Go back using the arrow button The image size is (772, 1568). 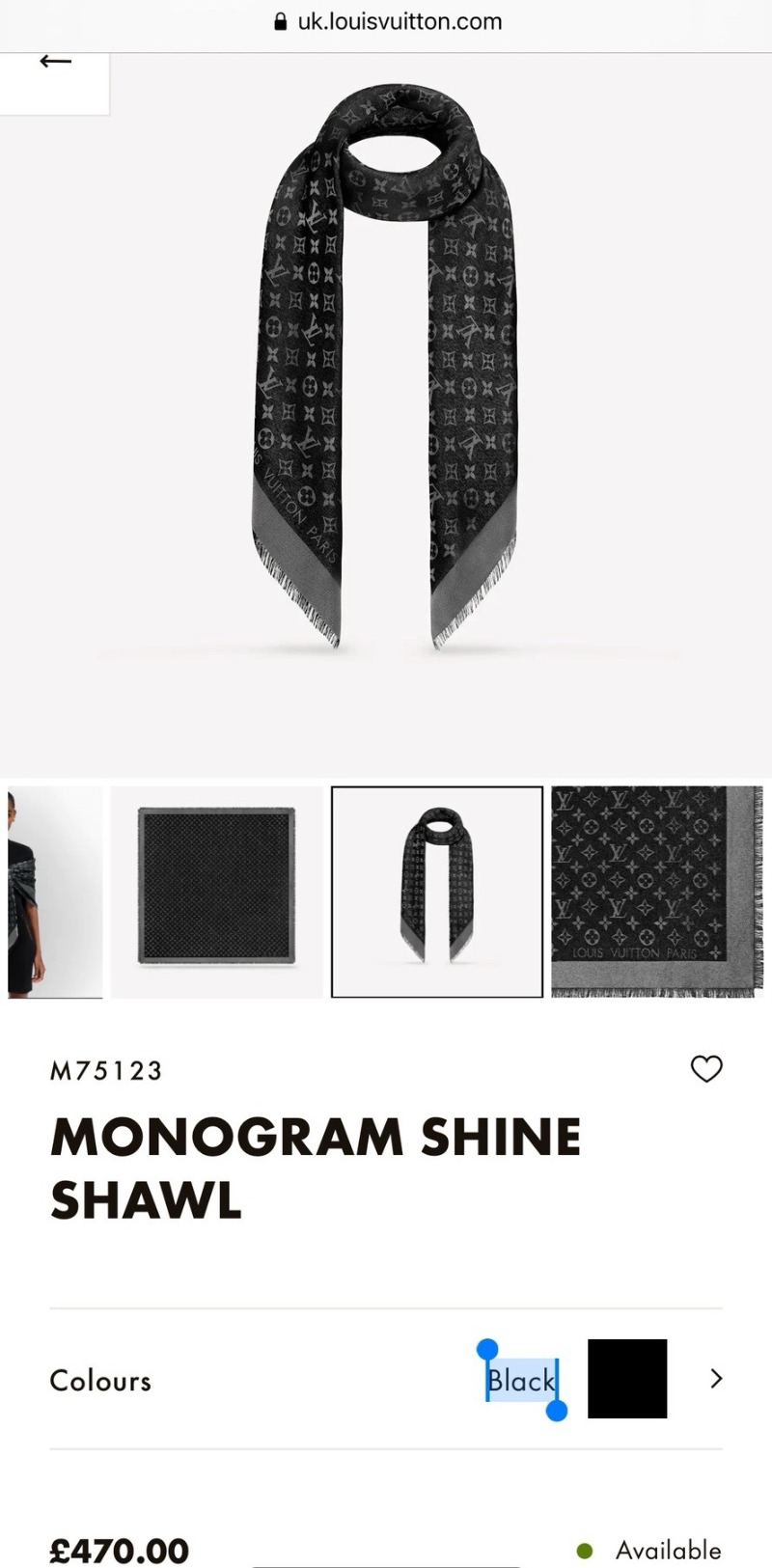[x=55, y=62]
